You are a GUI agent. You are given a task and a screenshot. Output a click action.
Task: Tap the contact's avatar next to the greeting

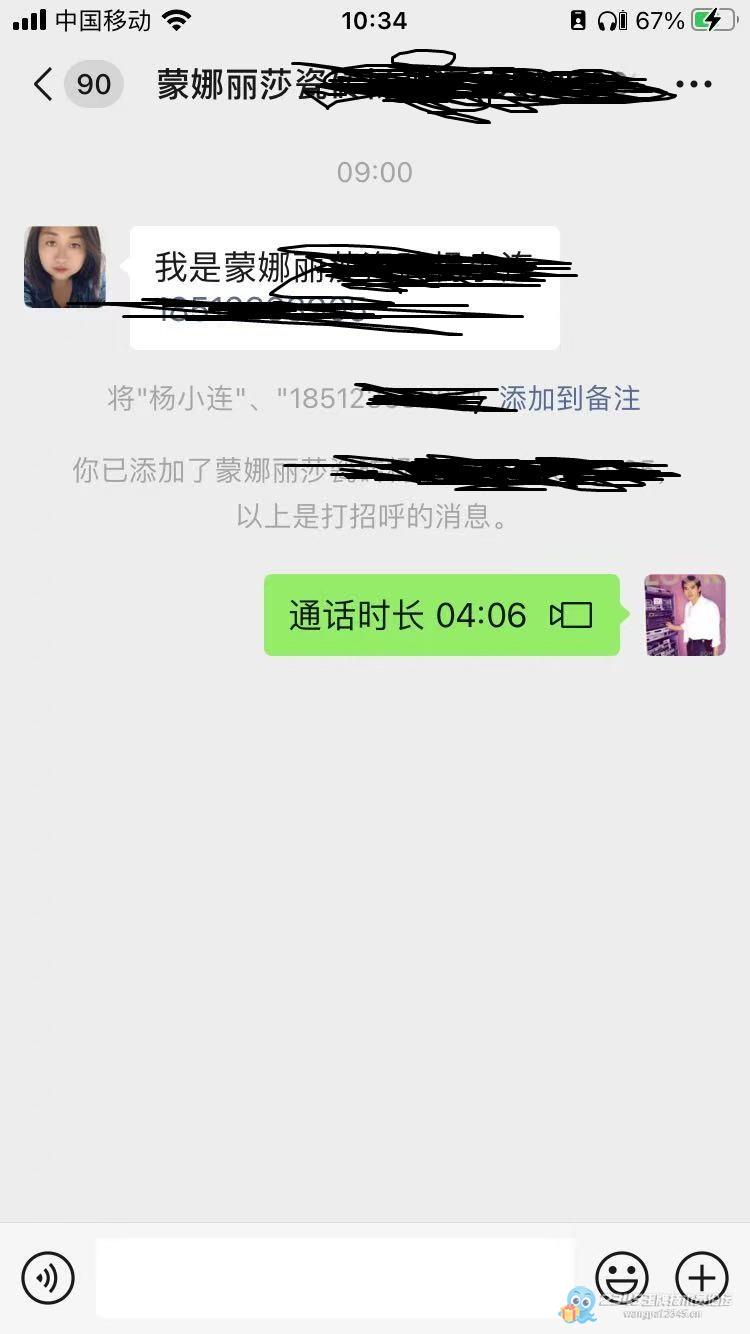click(65, 267)
